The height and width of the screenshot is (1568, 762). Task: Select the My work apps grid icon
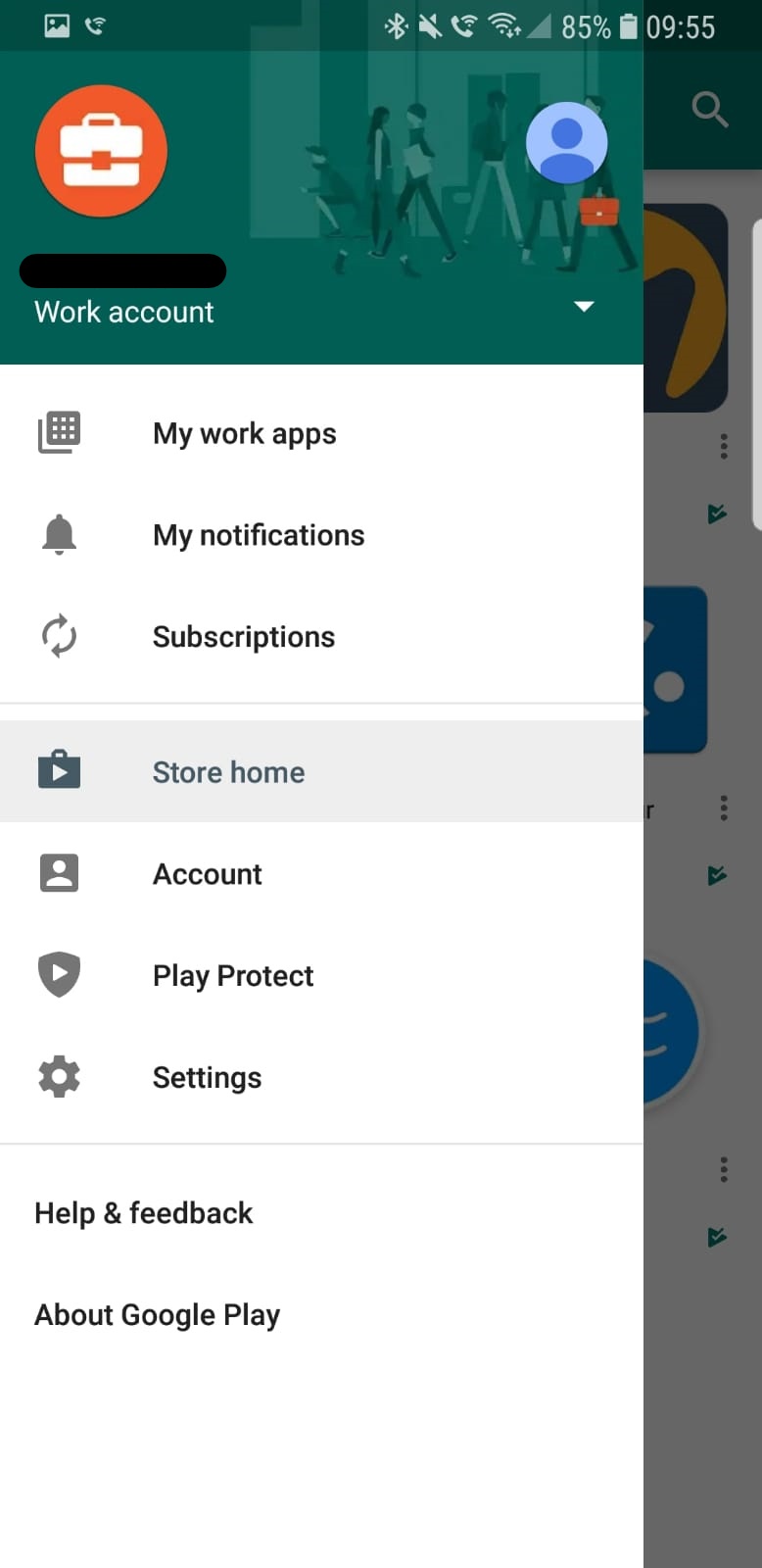[58, 432]
